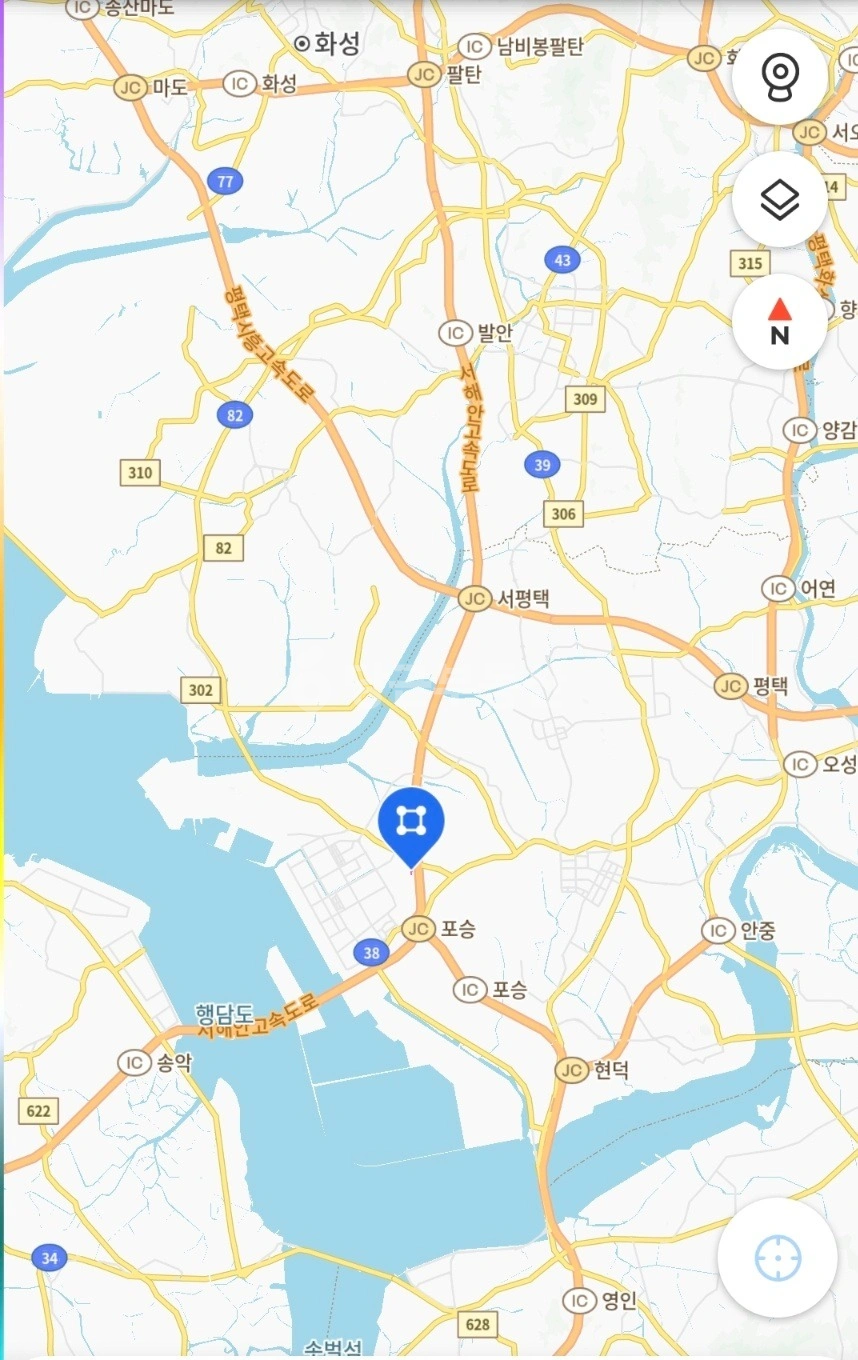The height and width of the screenshot is (1360, 858).
Task: Reset map orientation with the north compass
Action: pos(779,322)
